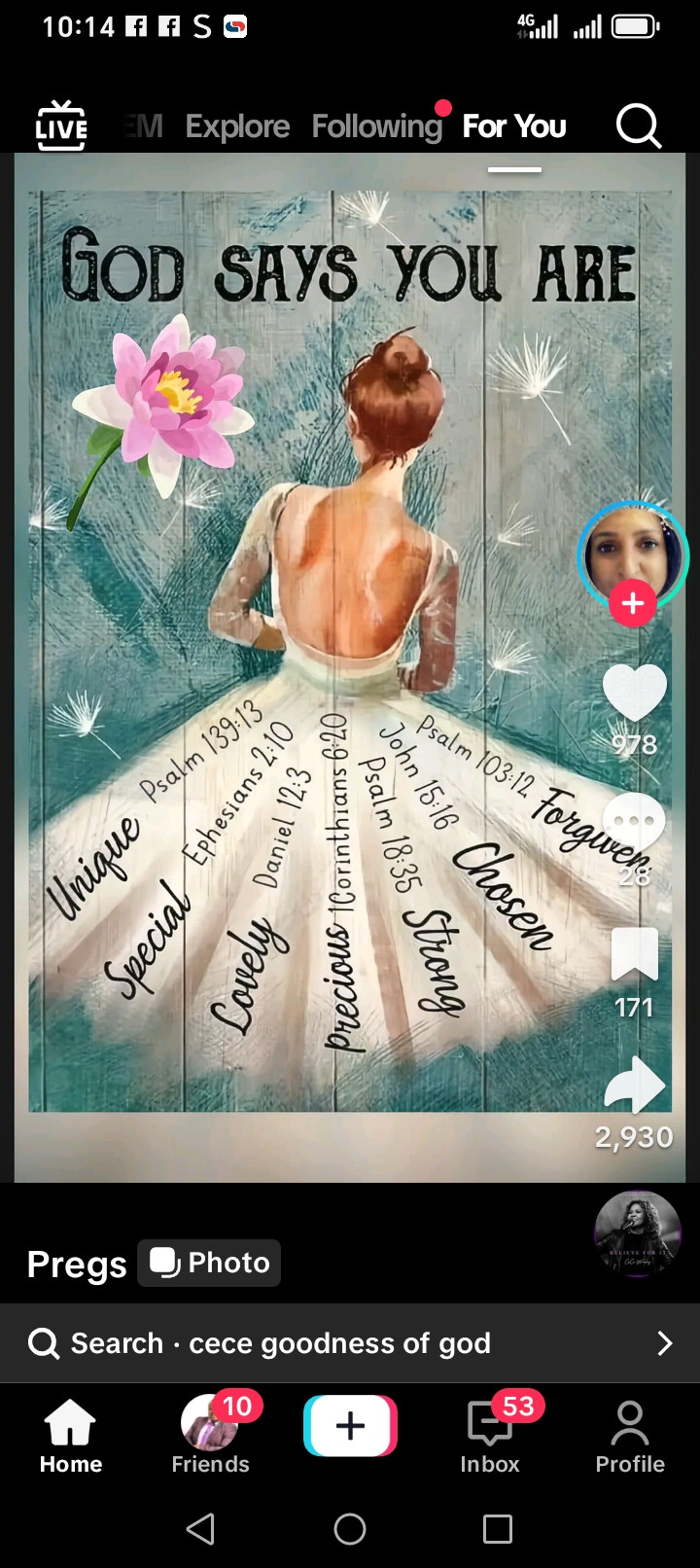
Task: Share this post via the arrow icon
Action: (x=634, y=1085)
